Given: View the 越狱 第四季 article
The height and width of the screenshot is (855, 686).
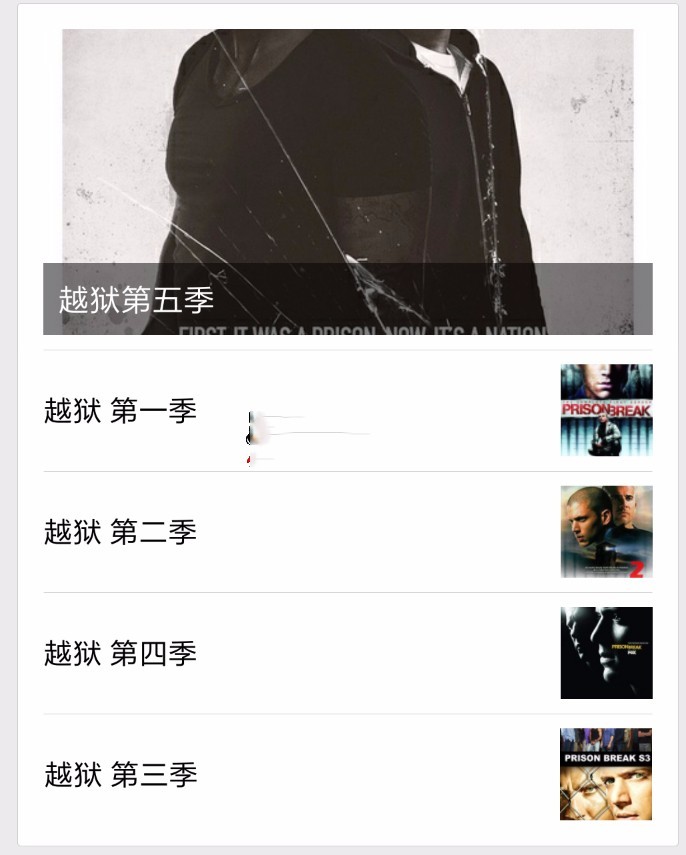Looking at the screenshot, I should (x=121, y=654).
